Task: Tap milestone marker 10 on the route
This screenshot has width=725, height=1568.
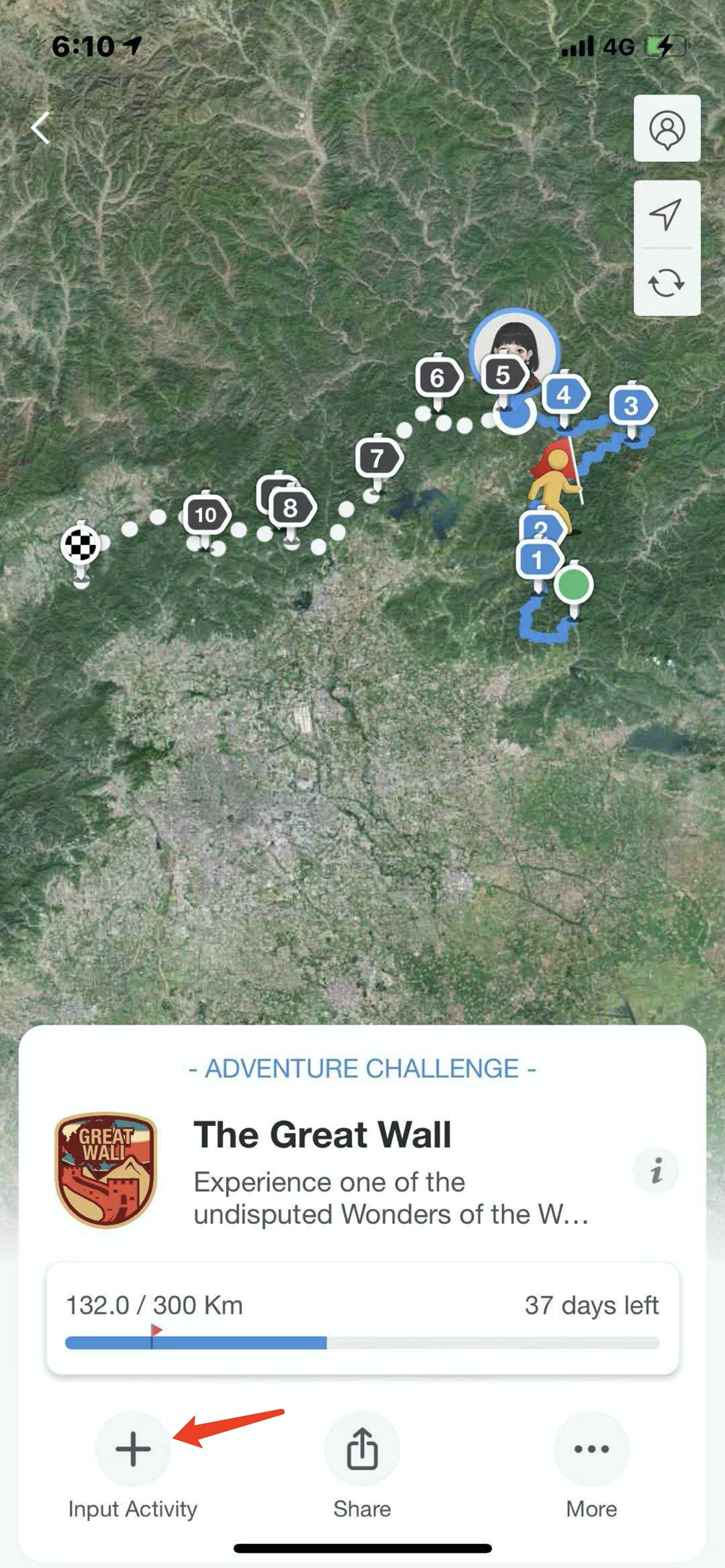Action: 207,516
